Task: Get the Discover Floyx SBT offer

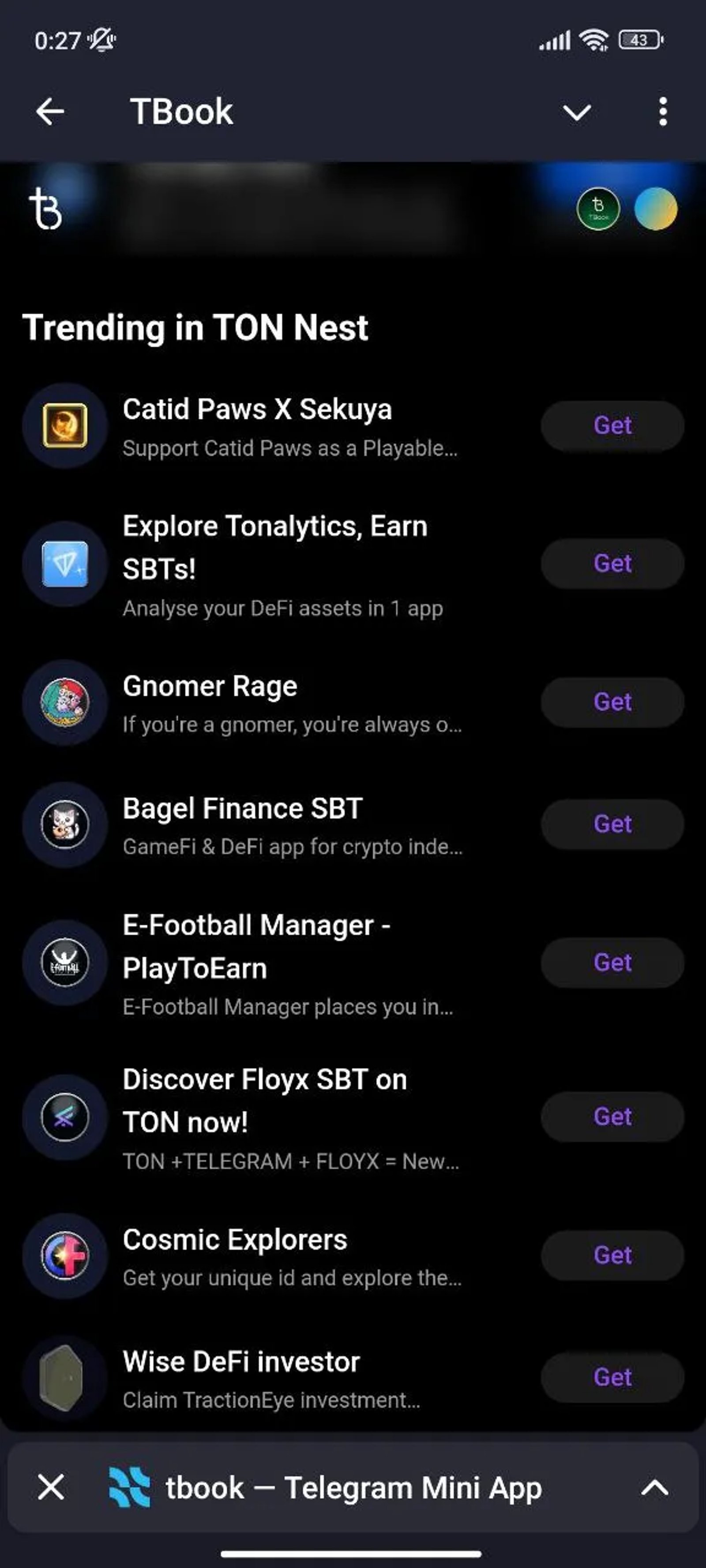Action: click(612, 1116)
